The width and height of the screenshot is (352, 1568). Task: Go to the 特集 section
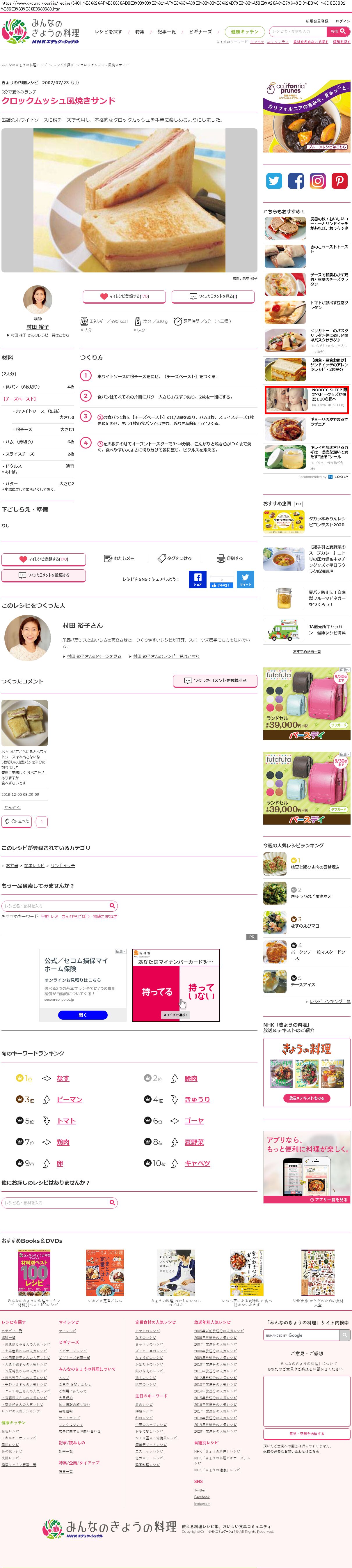tap(140, 32)
